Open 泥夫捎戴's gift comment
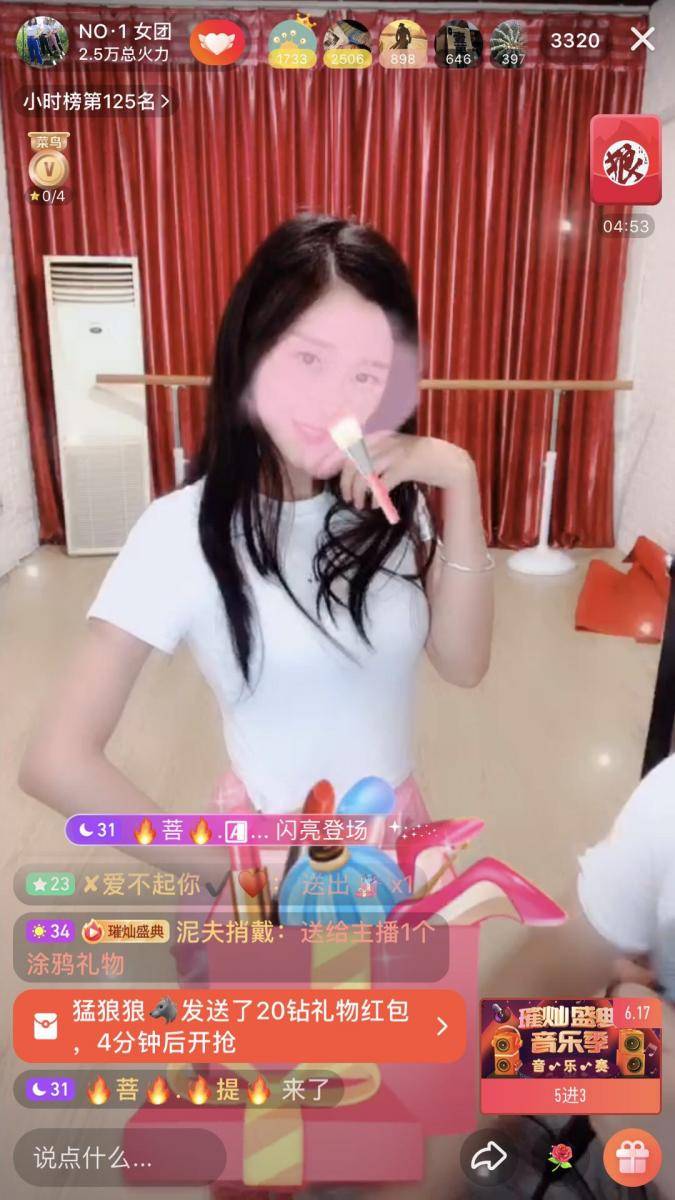Viewport: 675px width, 1200px height. [230, 947]
